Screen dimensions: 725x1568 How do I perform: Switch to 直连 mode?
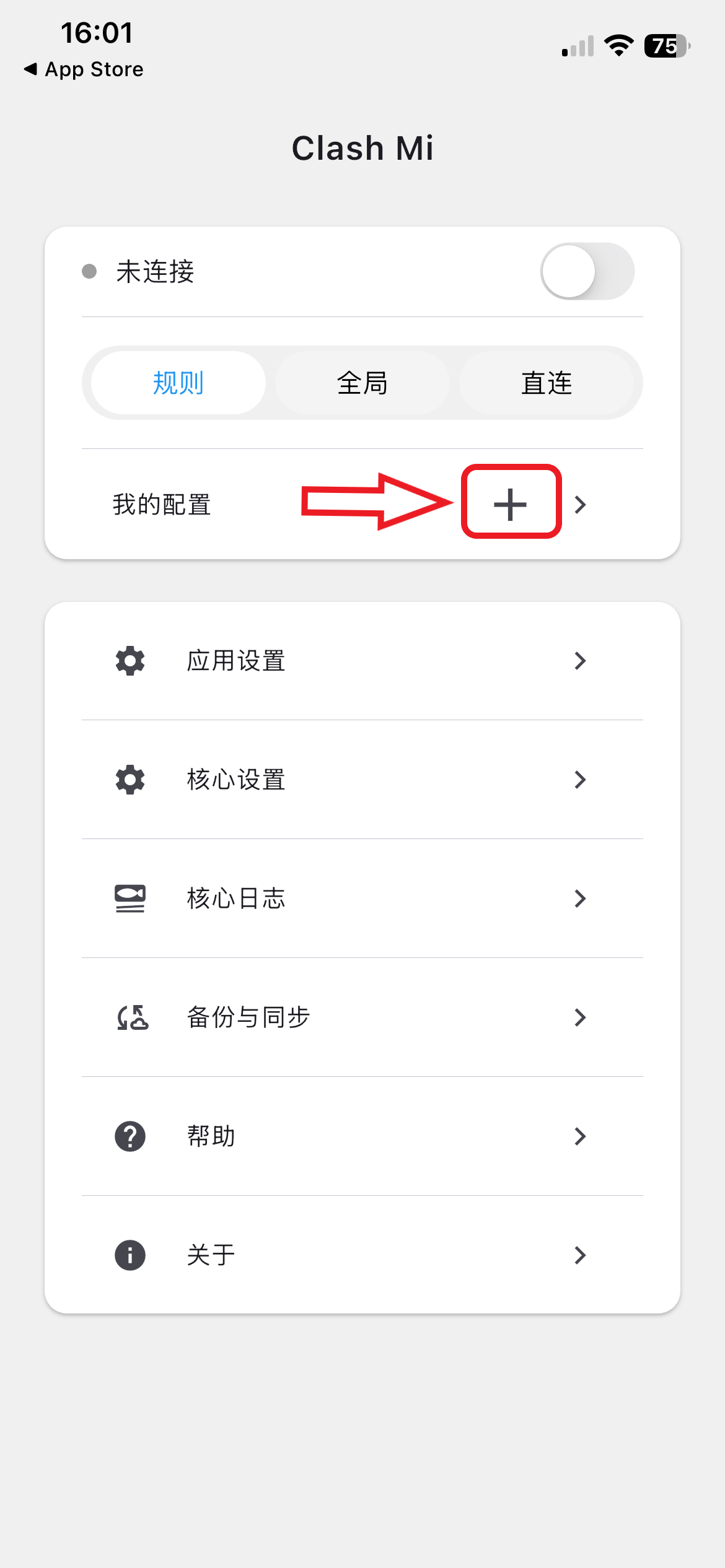click(547, 383)
